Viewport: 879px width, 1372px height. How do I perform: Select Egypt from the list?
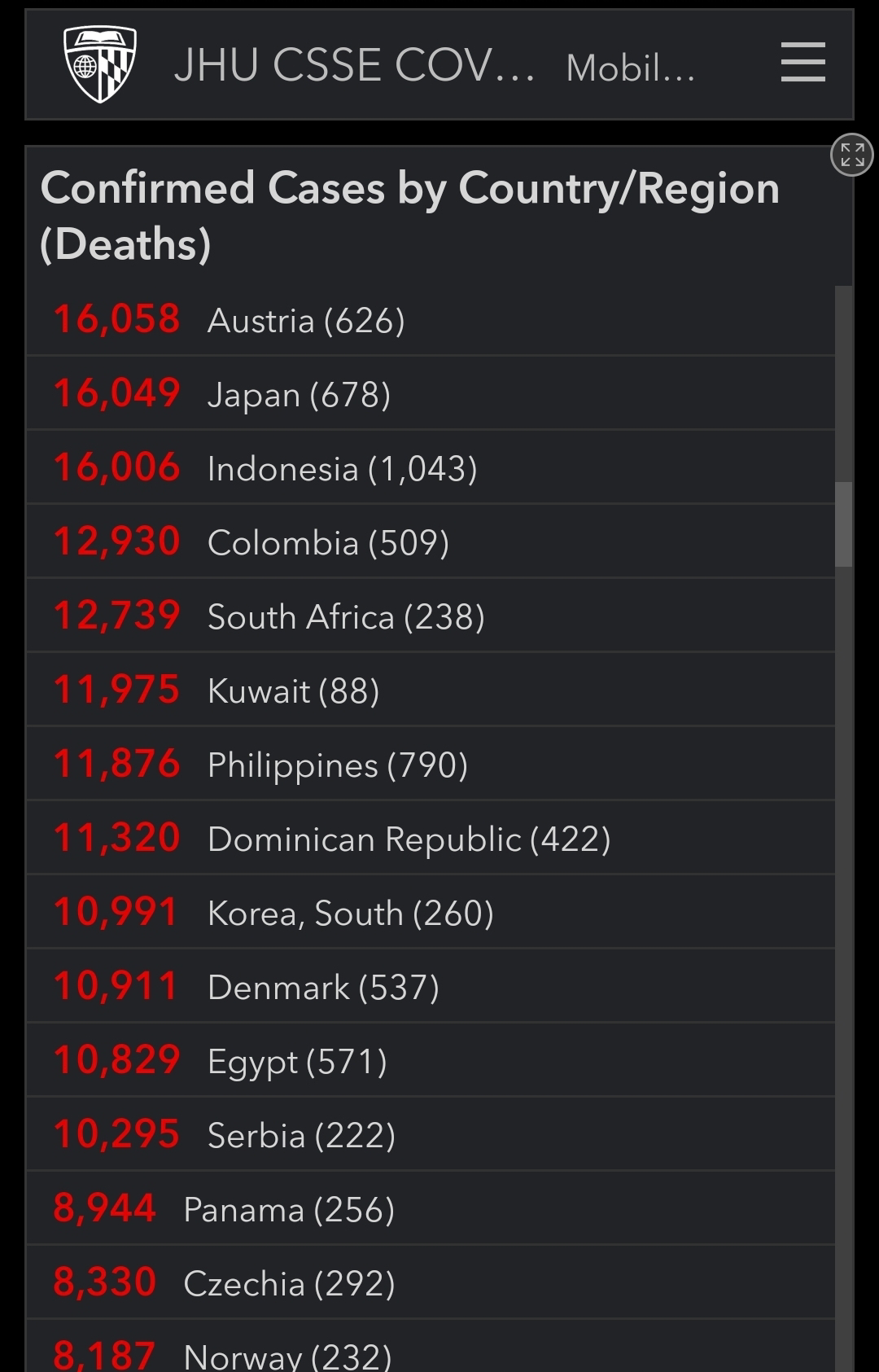[431, 1060]
